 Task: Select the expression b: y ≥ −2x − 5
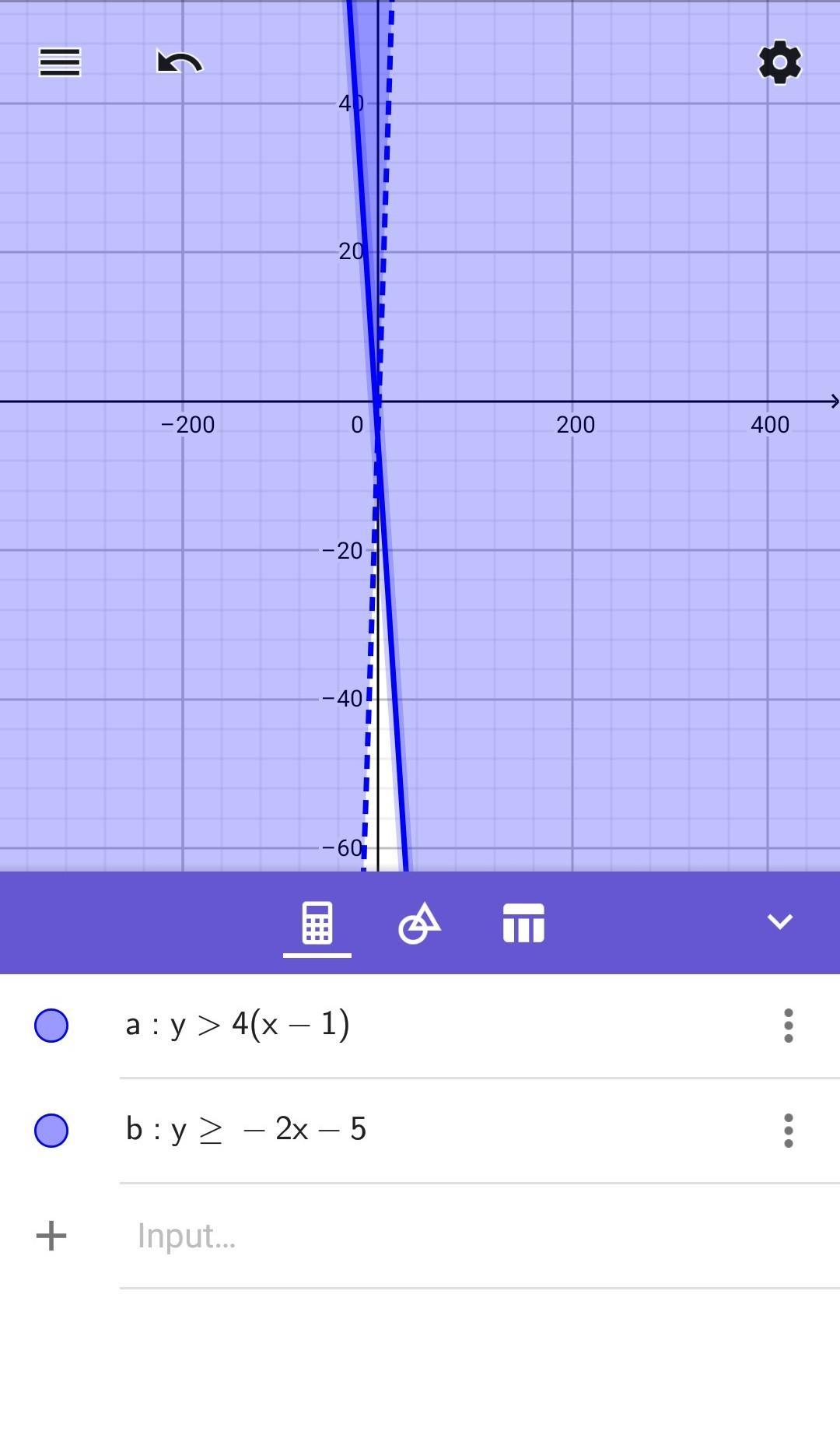(x=246, y=1129)
